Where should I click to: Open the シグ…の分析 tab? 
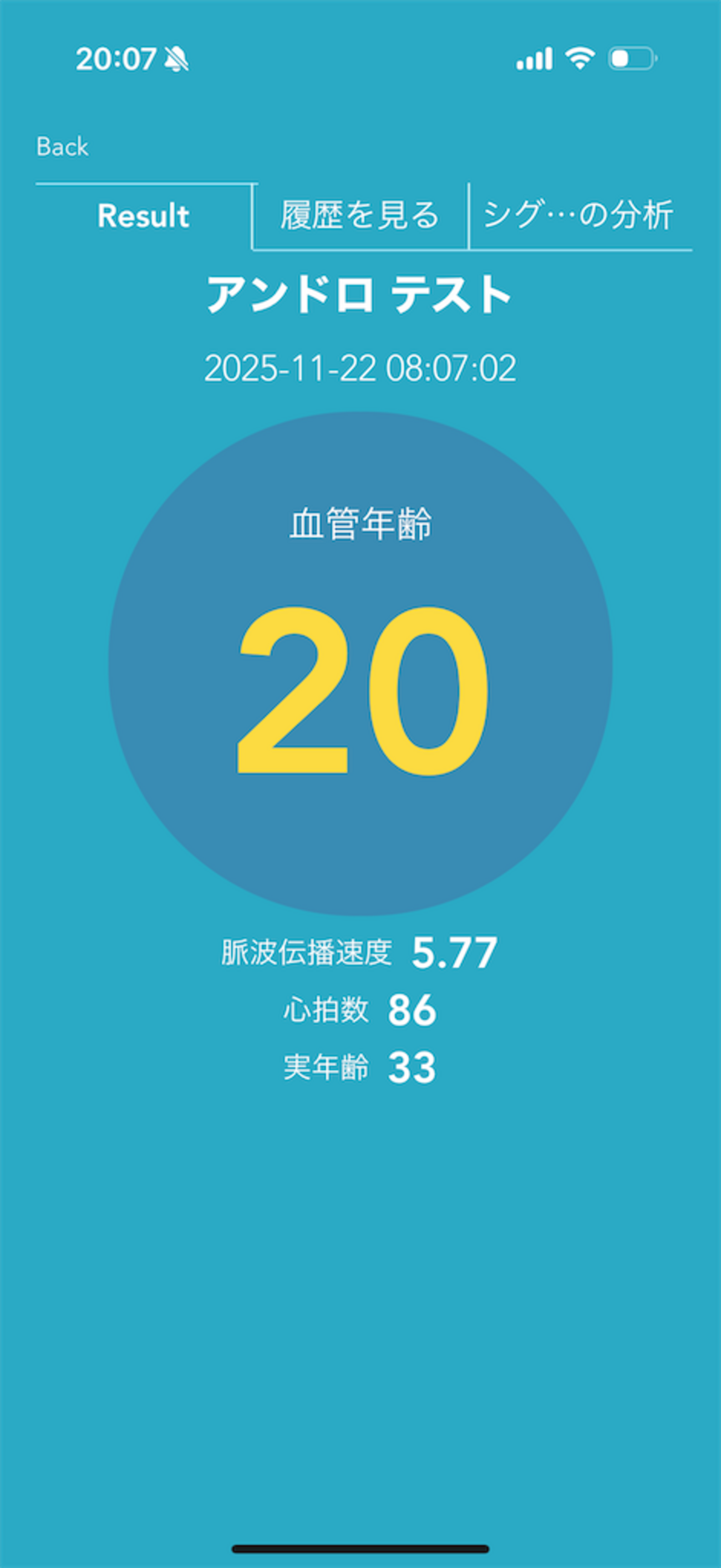pyautogui.click(x=578, y=216)
